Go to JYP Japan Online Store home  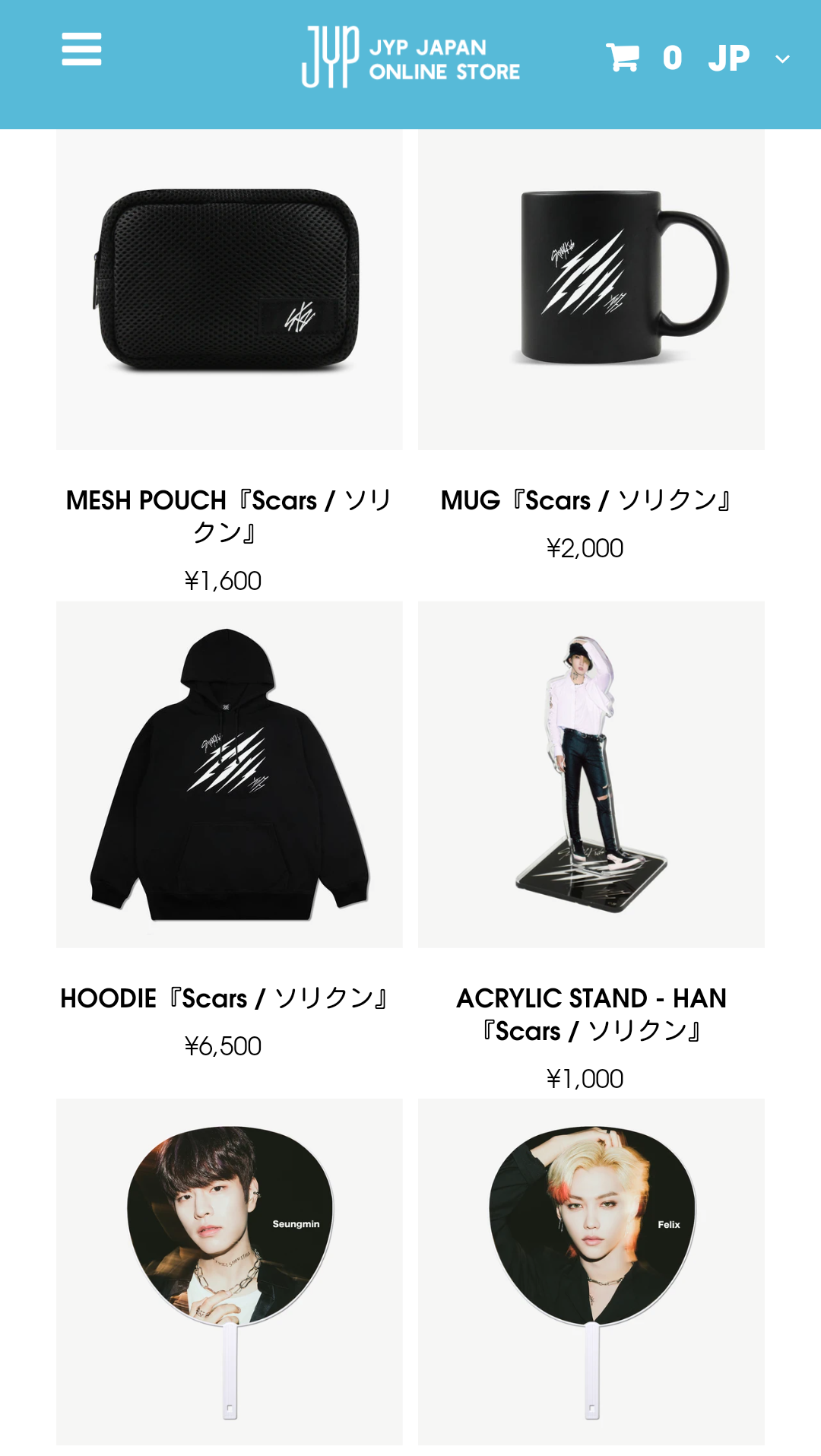[410, 57]
